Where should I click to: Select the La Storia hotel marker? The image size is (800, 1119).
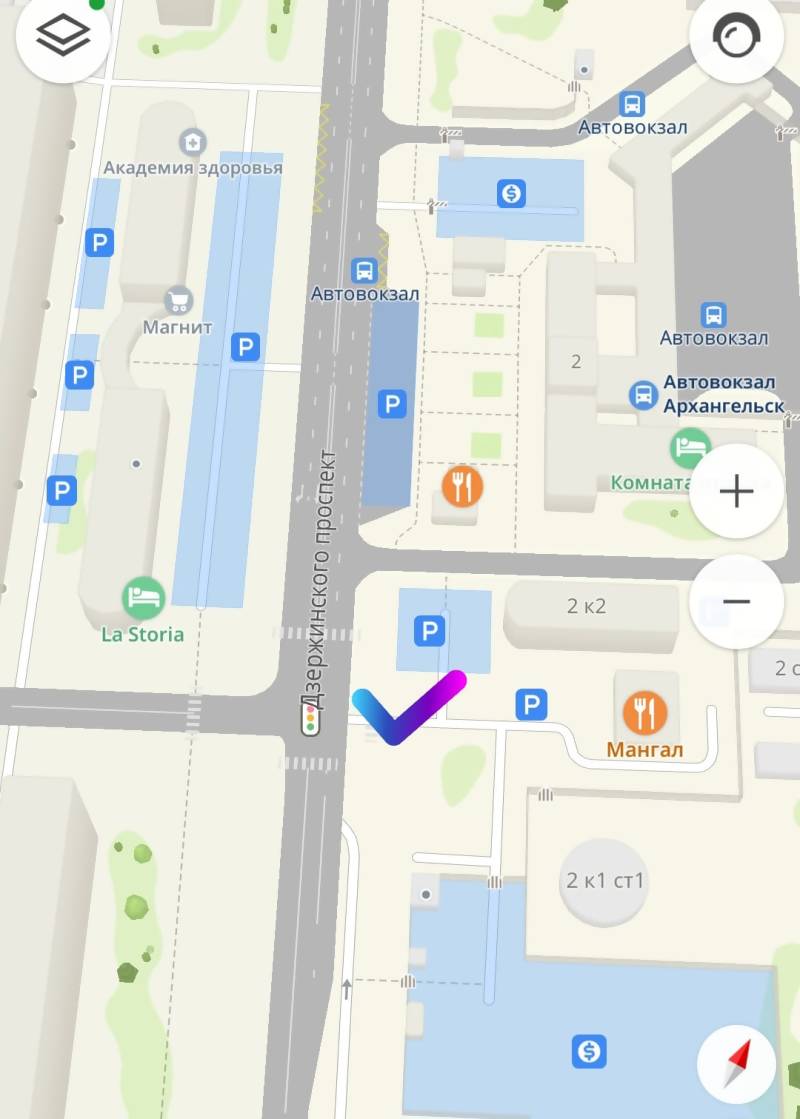[144, 598]
